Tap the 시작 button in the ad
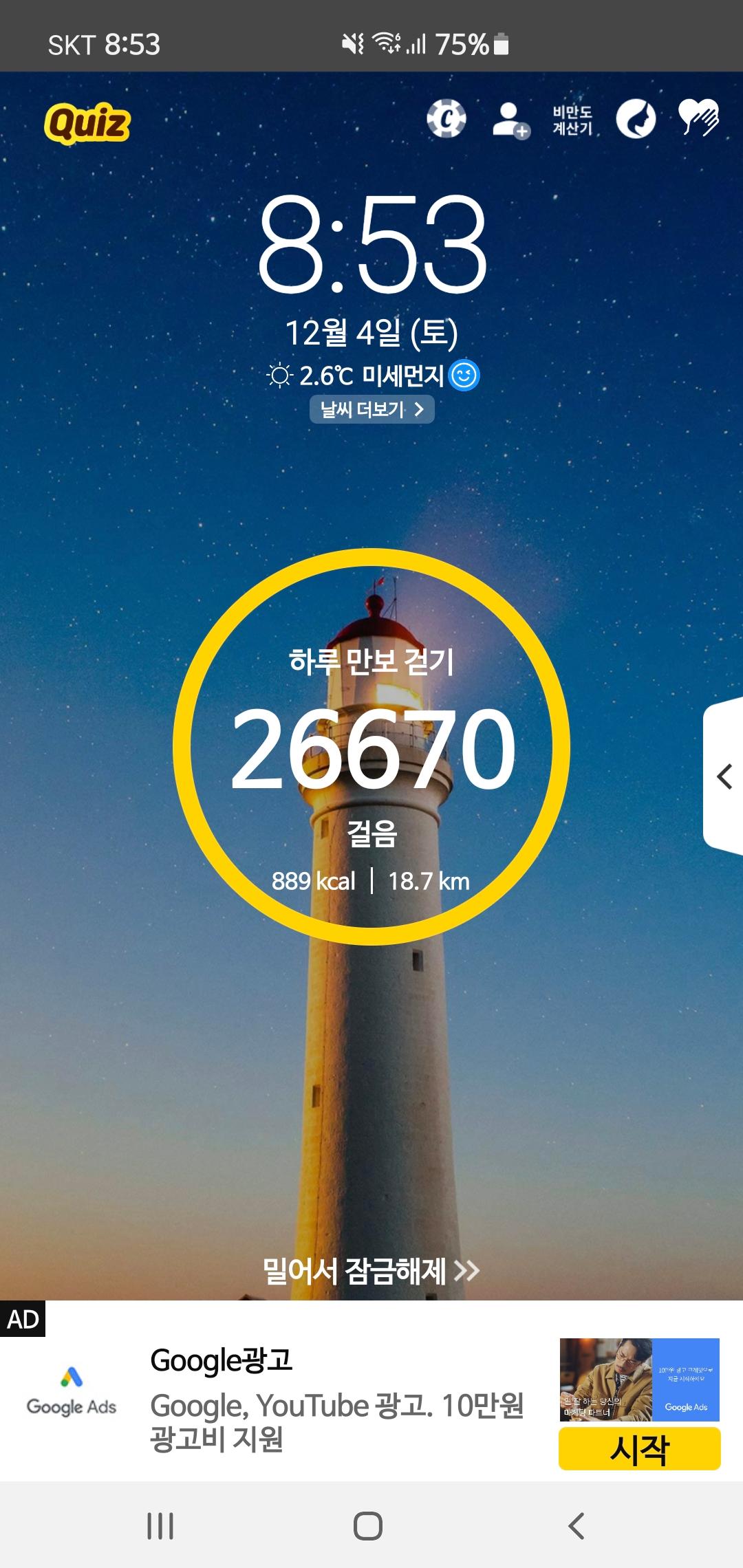743x1568 pixels. tap(639, 1449)
